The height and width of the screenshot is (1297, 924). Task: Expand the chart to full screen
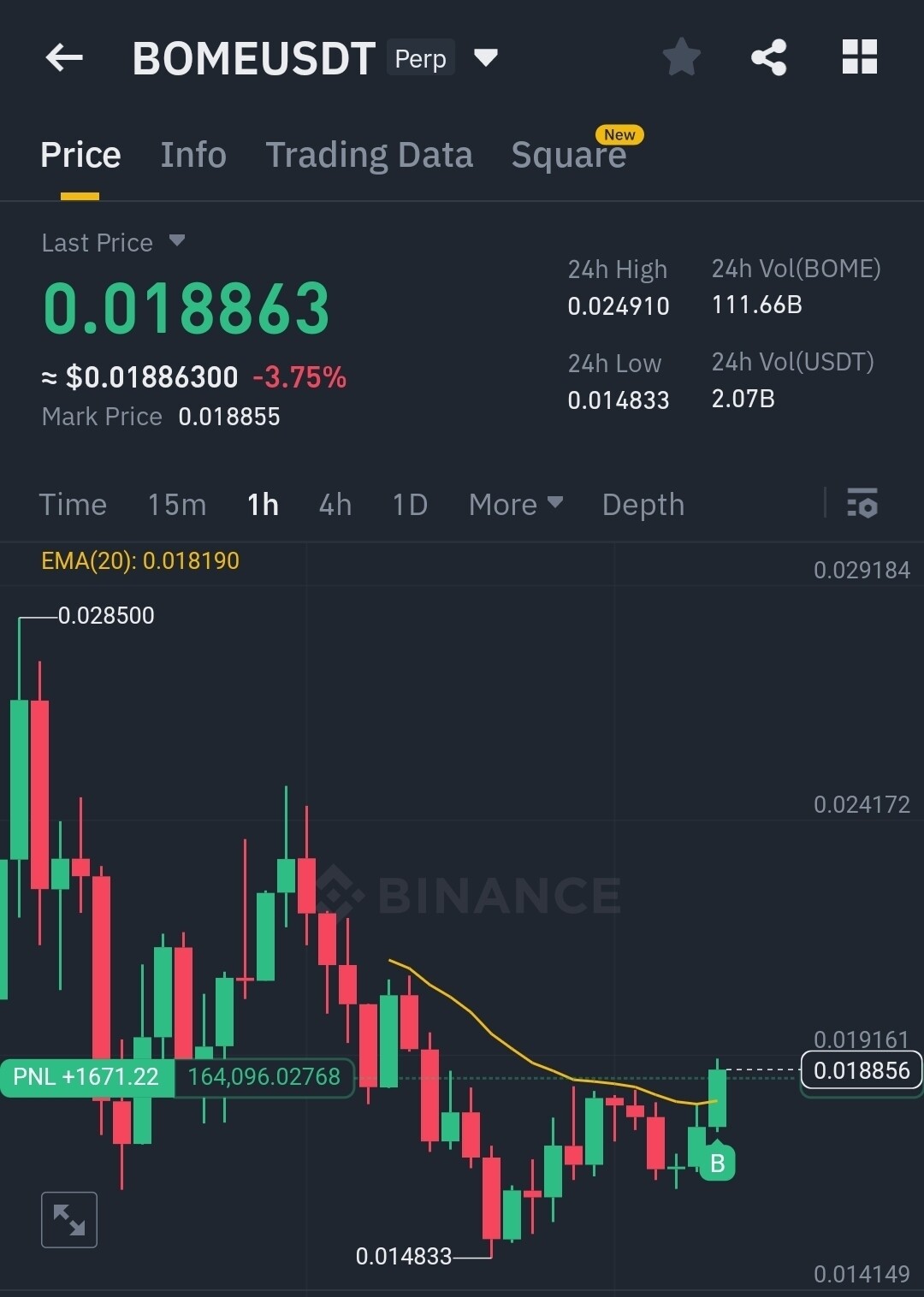click(69, 1219)
